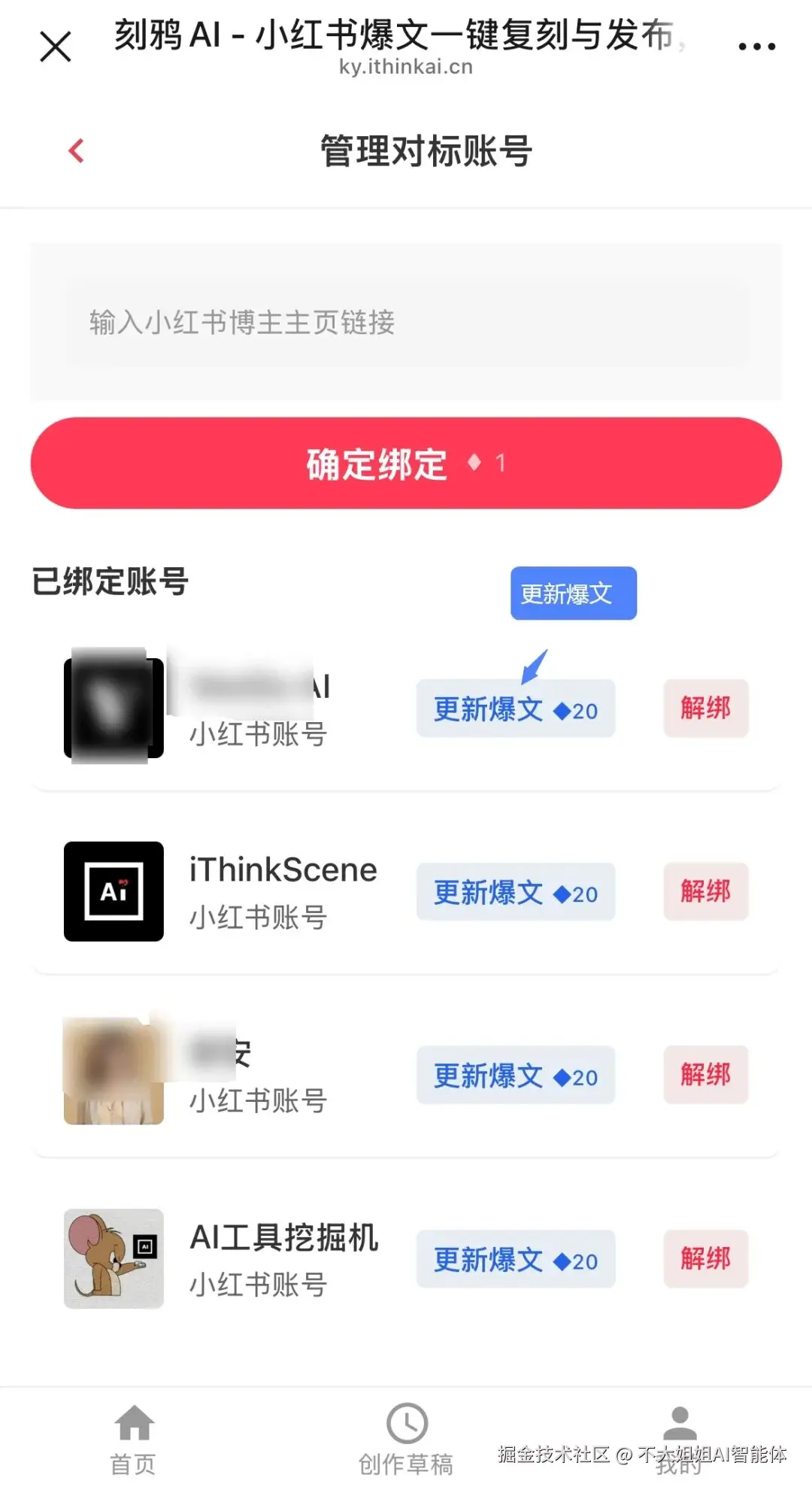Close the mini program with the X icon

[55, 45]
